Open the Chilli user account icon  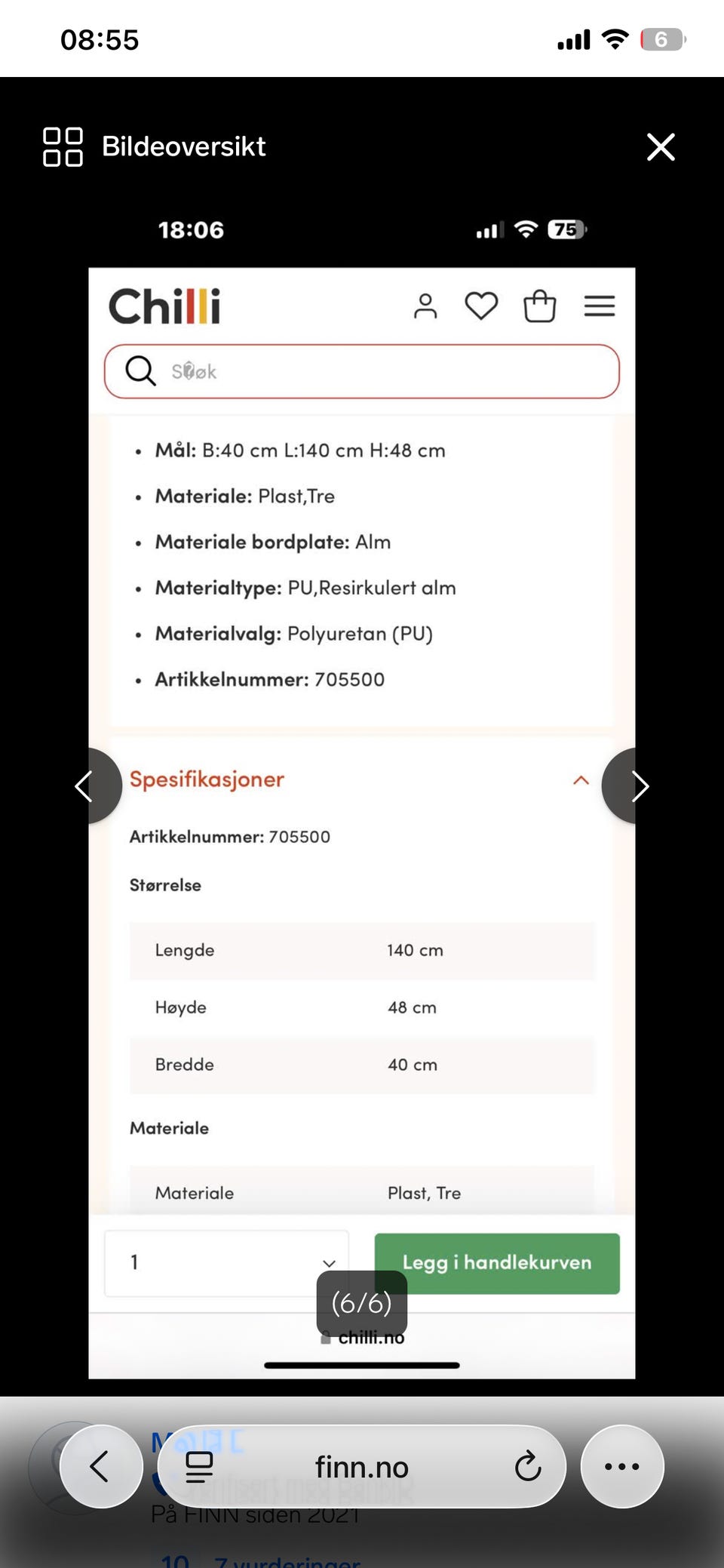click(x=426, y=306)
